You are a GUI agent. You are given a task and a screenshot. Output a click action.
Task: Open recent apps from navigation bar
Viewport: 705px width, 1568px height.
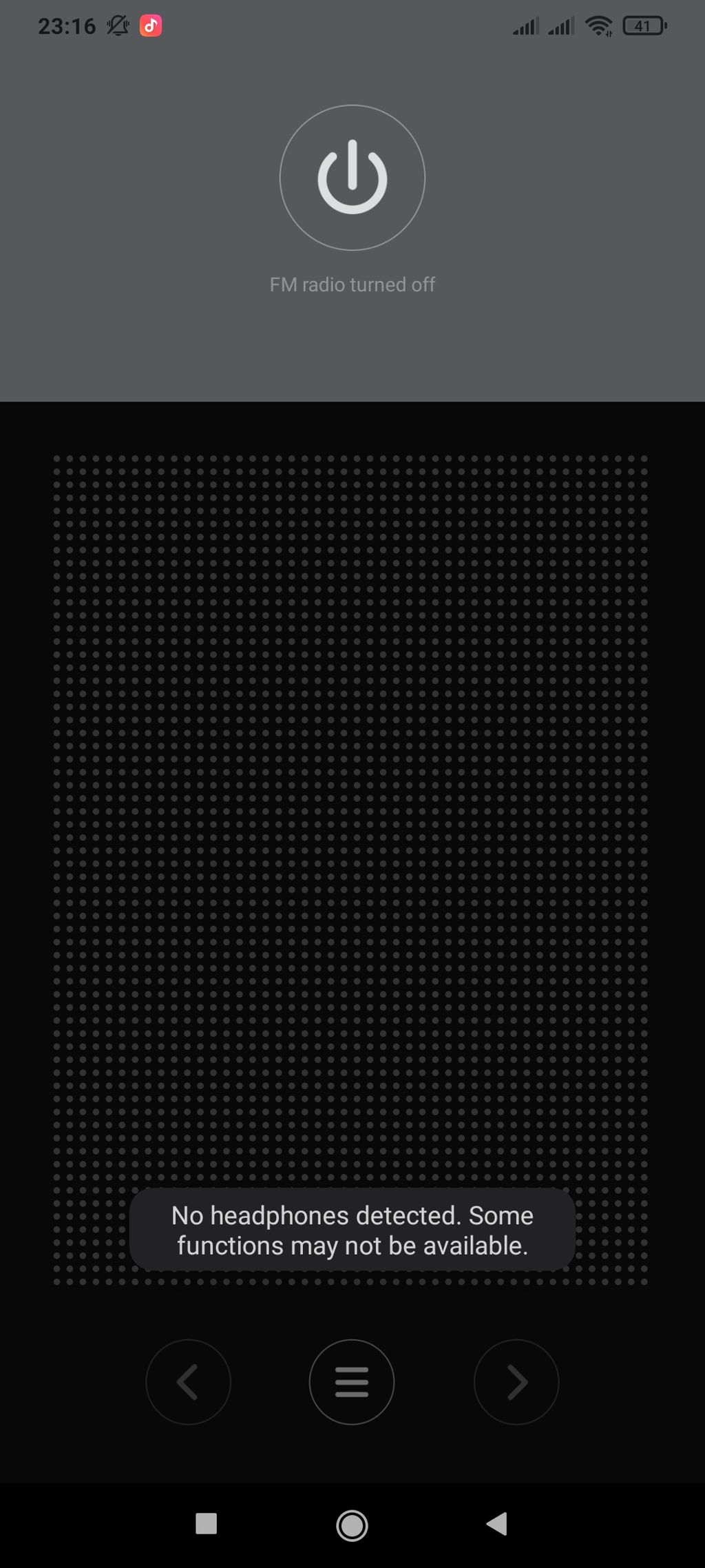(207, 1524)
